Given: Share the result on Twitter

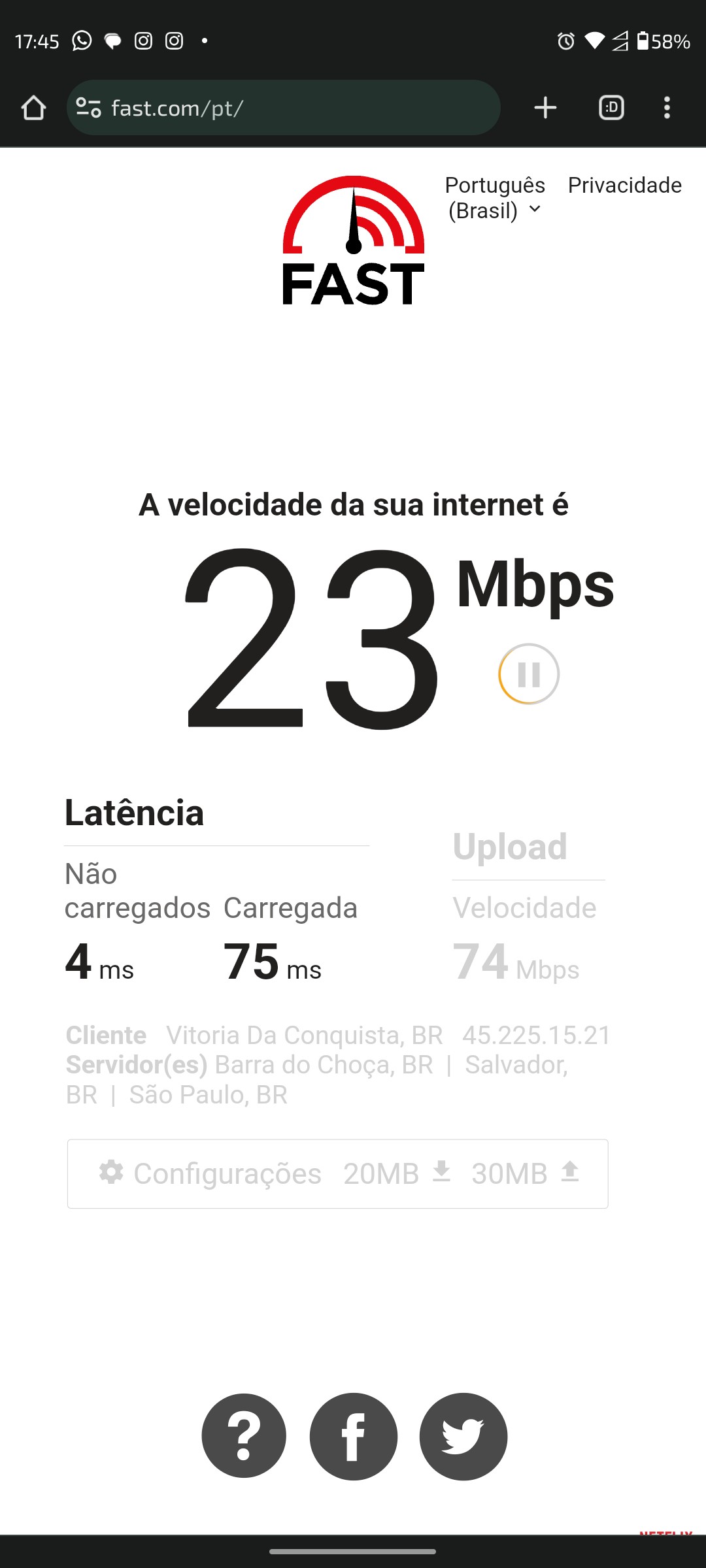Looking at the screenshot, I should (x=463, y=1436).
